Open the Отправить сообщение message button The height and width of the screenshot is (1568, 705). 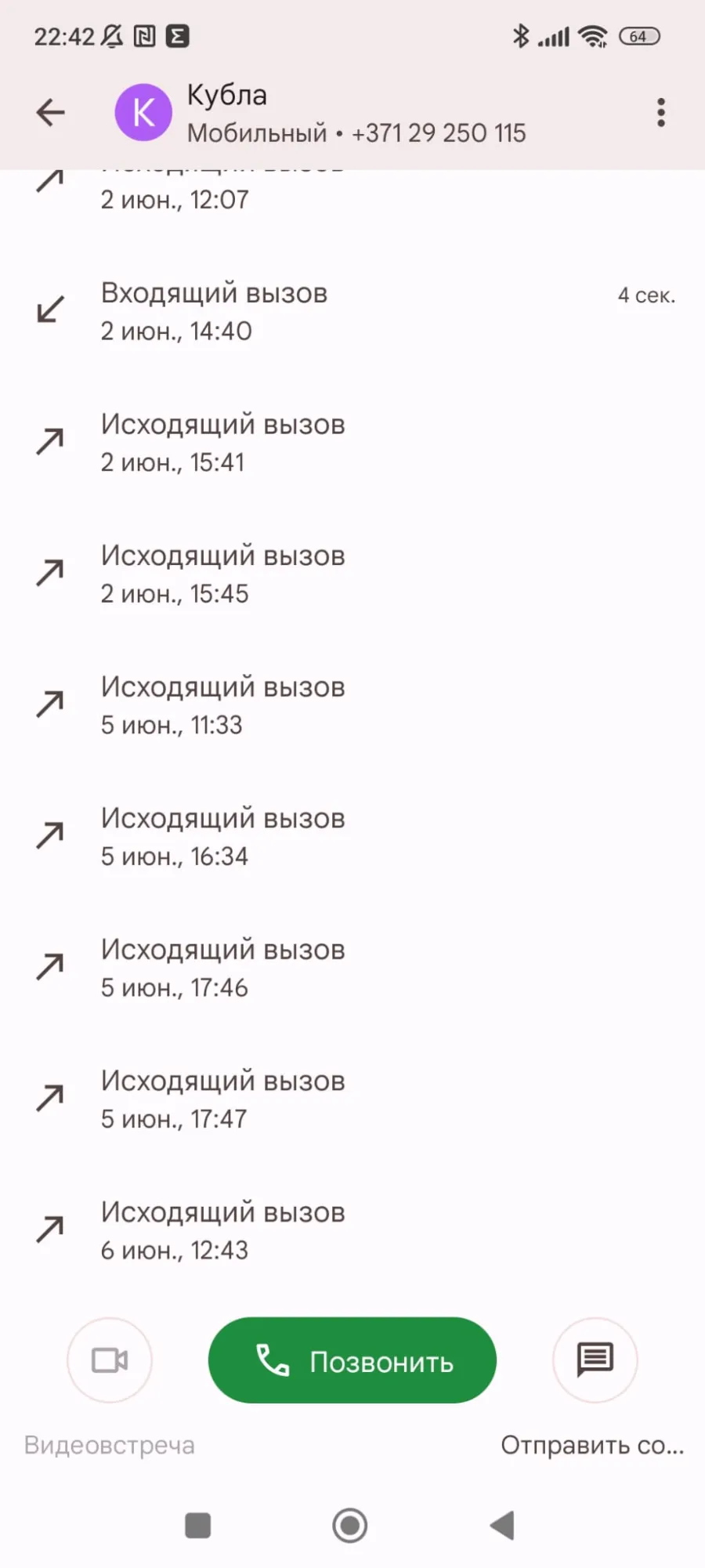pyautogui.click(x=595, y=1360)
